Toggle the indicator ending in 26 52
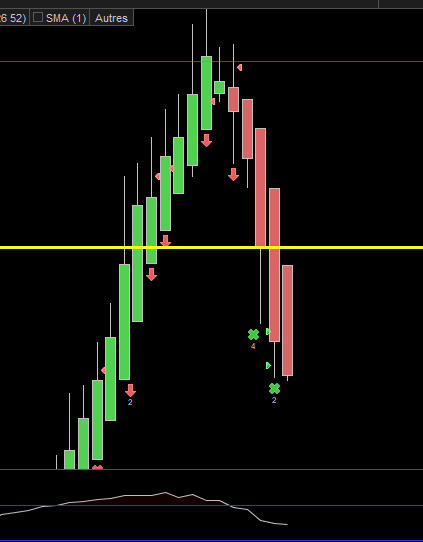Viewport: 423px width, 542px height. pos(13,18)
